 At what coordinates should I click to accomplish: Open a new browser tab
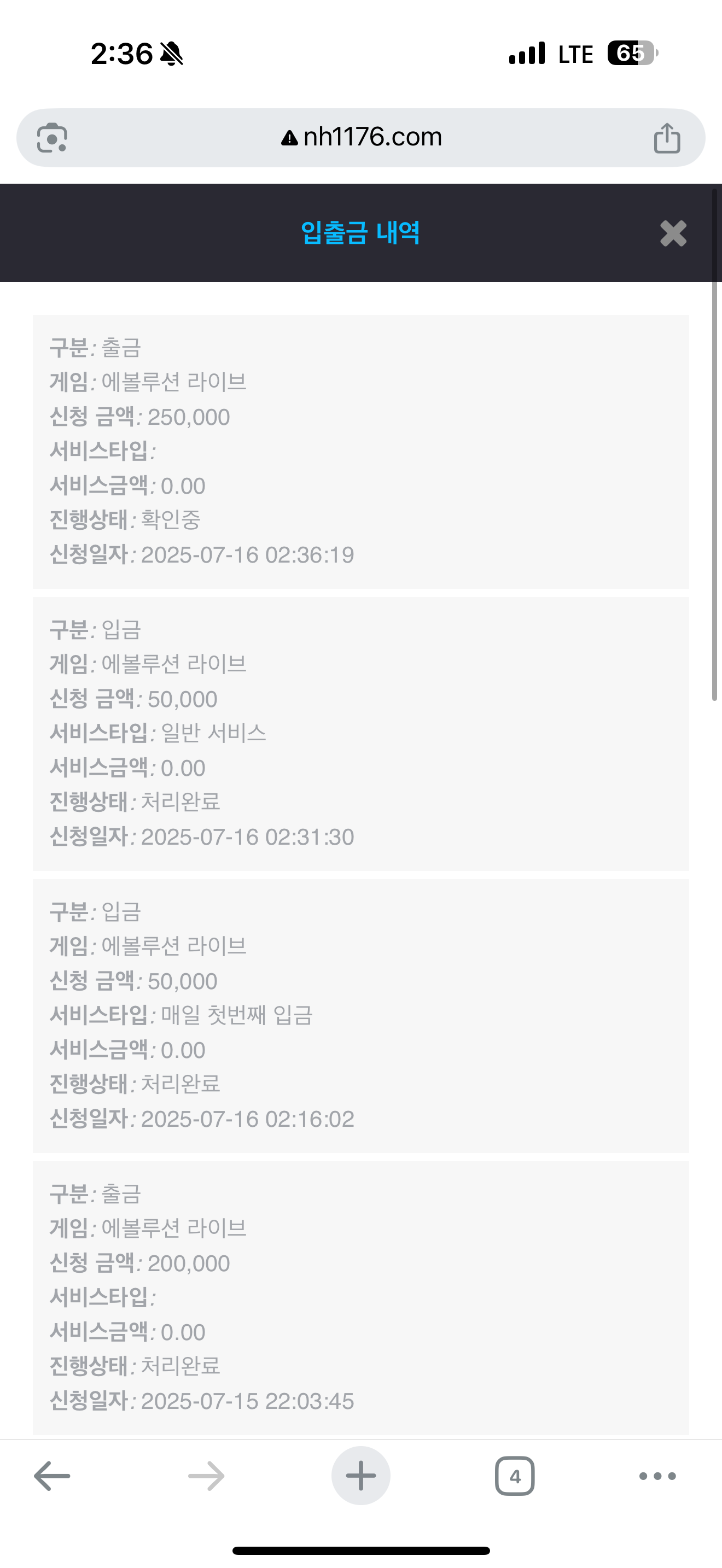[361, 1476]
